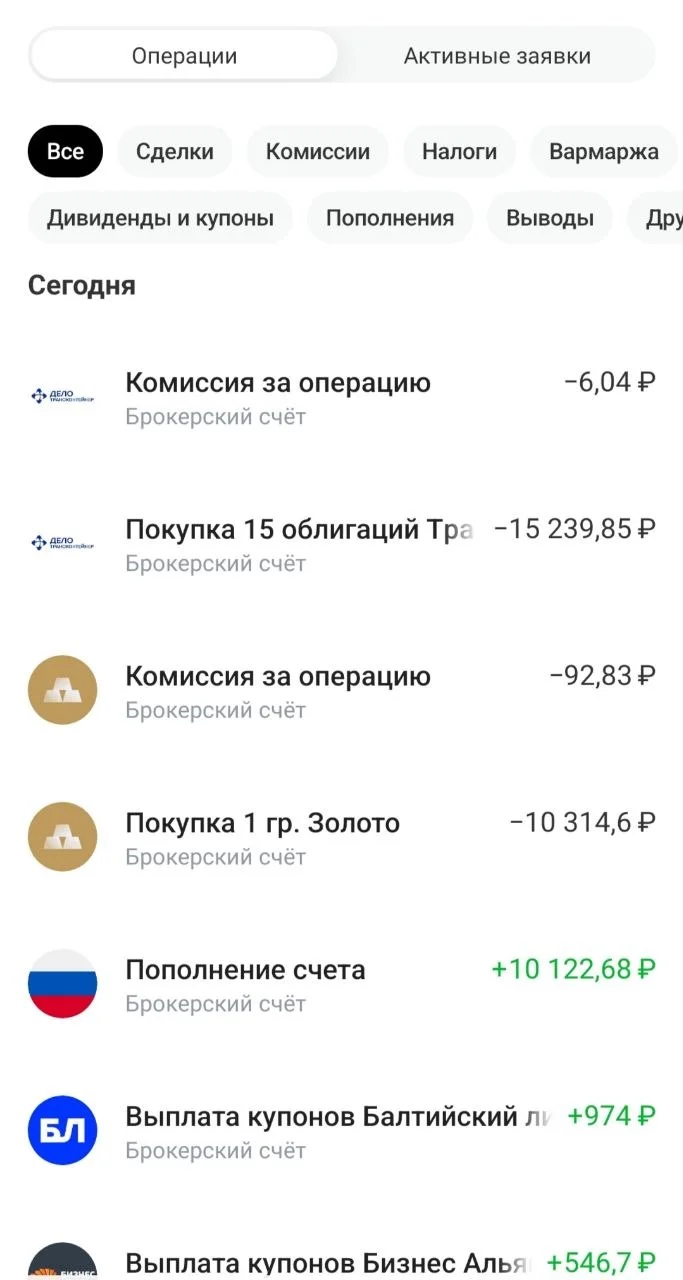Open the −92,83 ₽ commission operation

pos(341,691)
